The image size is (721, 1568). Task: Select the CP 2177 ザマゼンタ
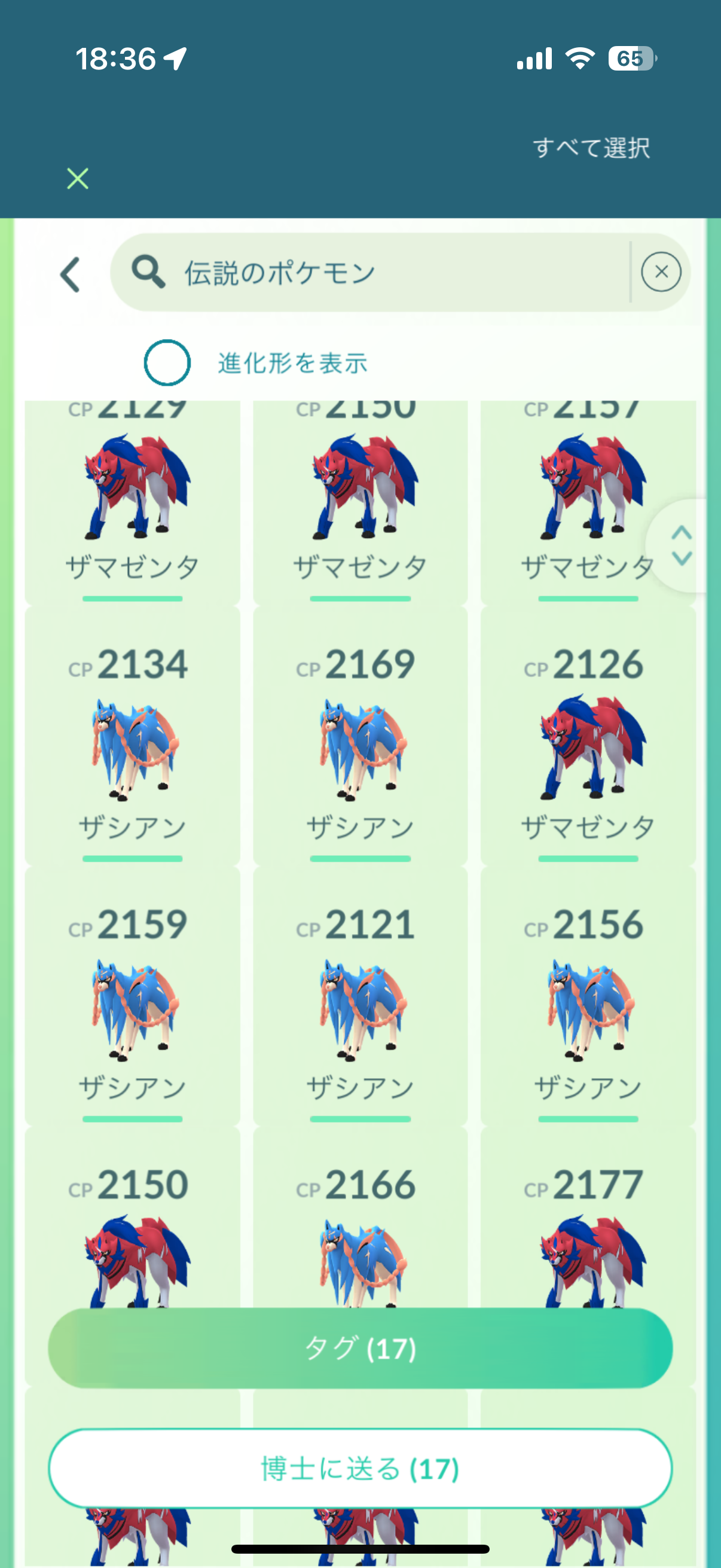(588, 1241)
